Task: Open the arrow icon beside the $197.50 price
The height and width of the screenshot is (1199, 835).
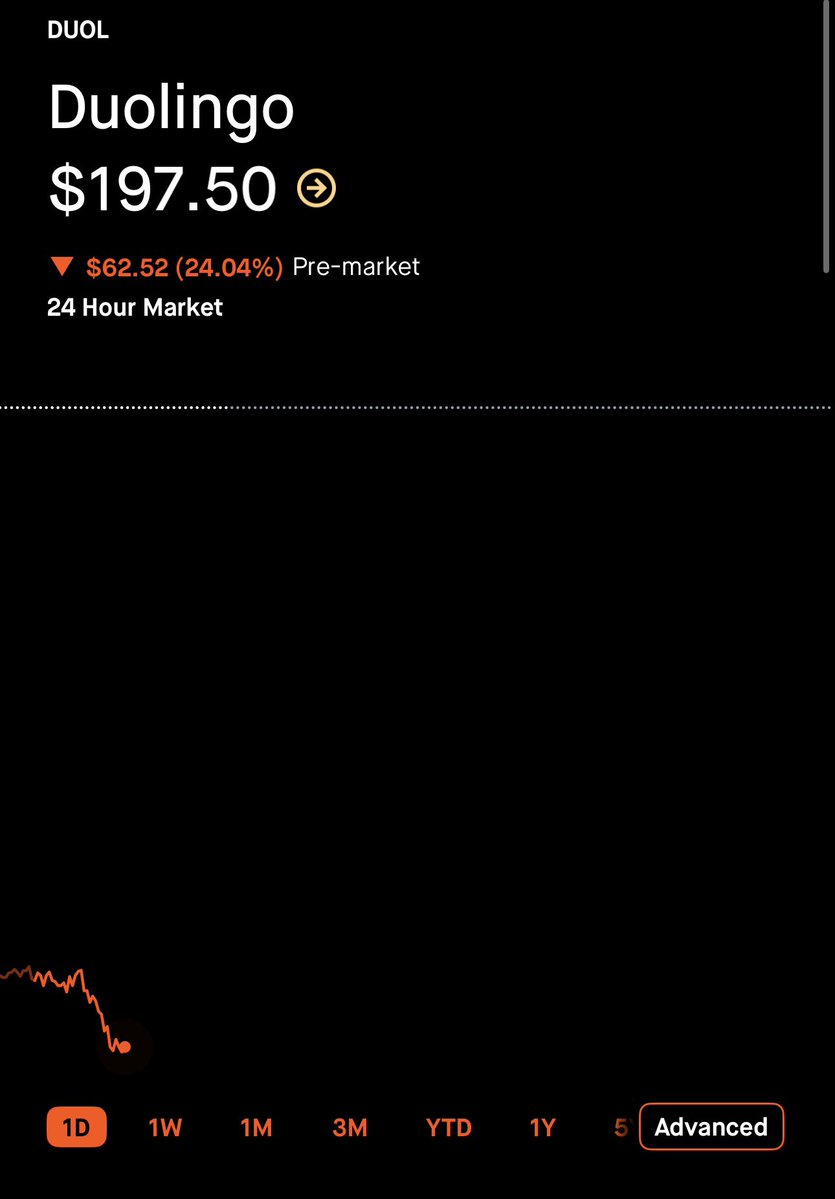Action: (x=317, y=187)
